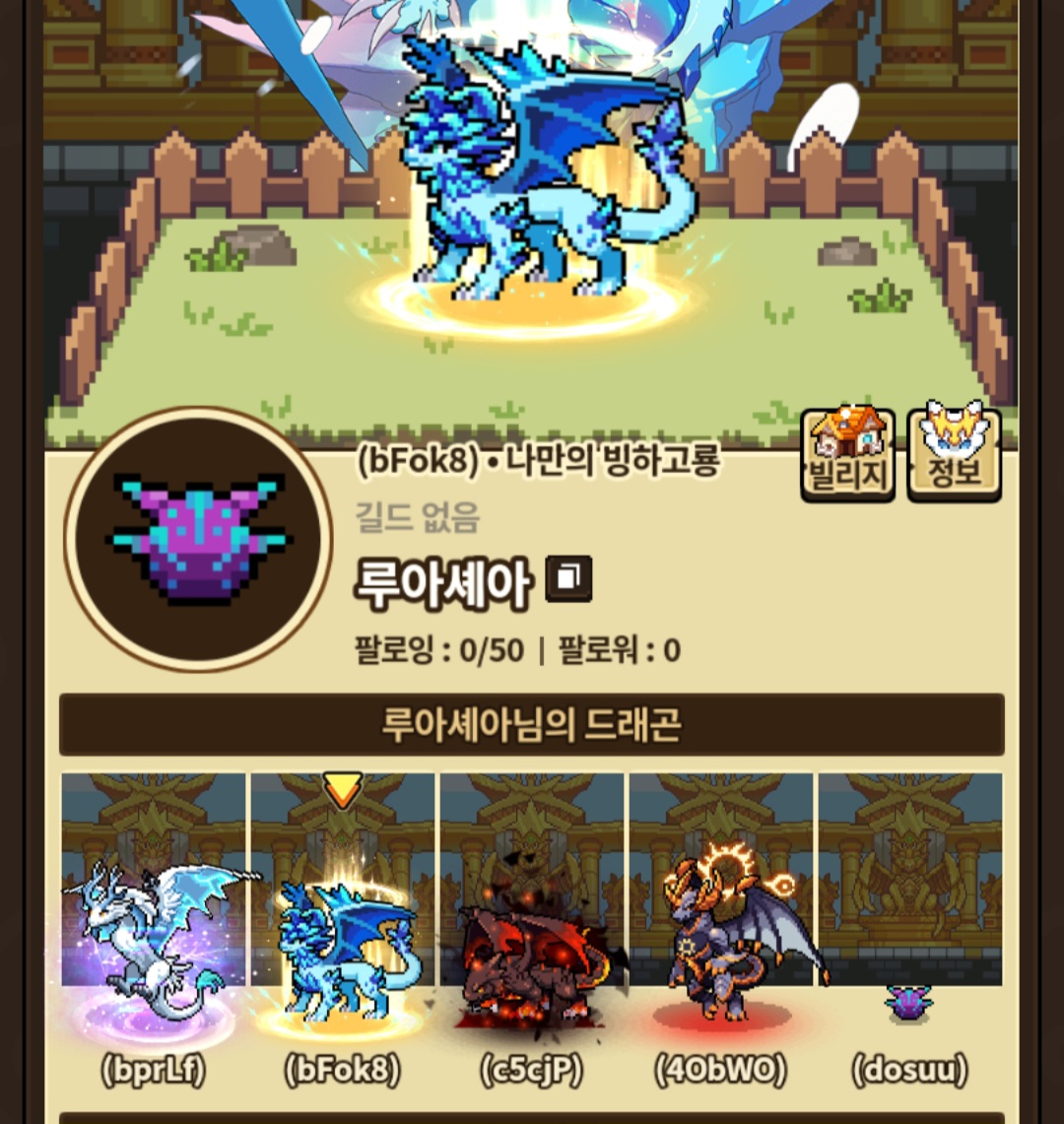Select the dragon labeled (40bWO)
Screen dimensions: 1064x1124
(721, 934)
